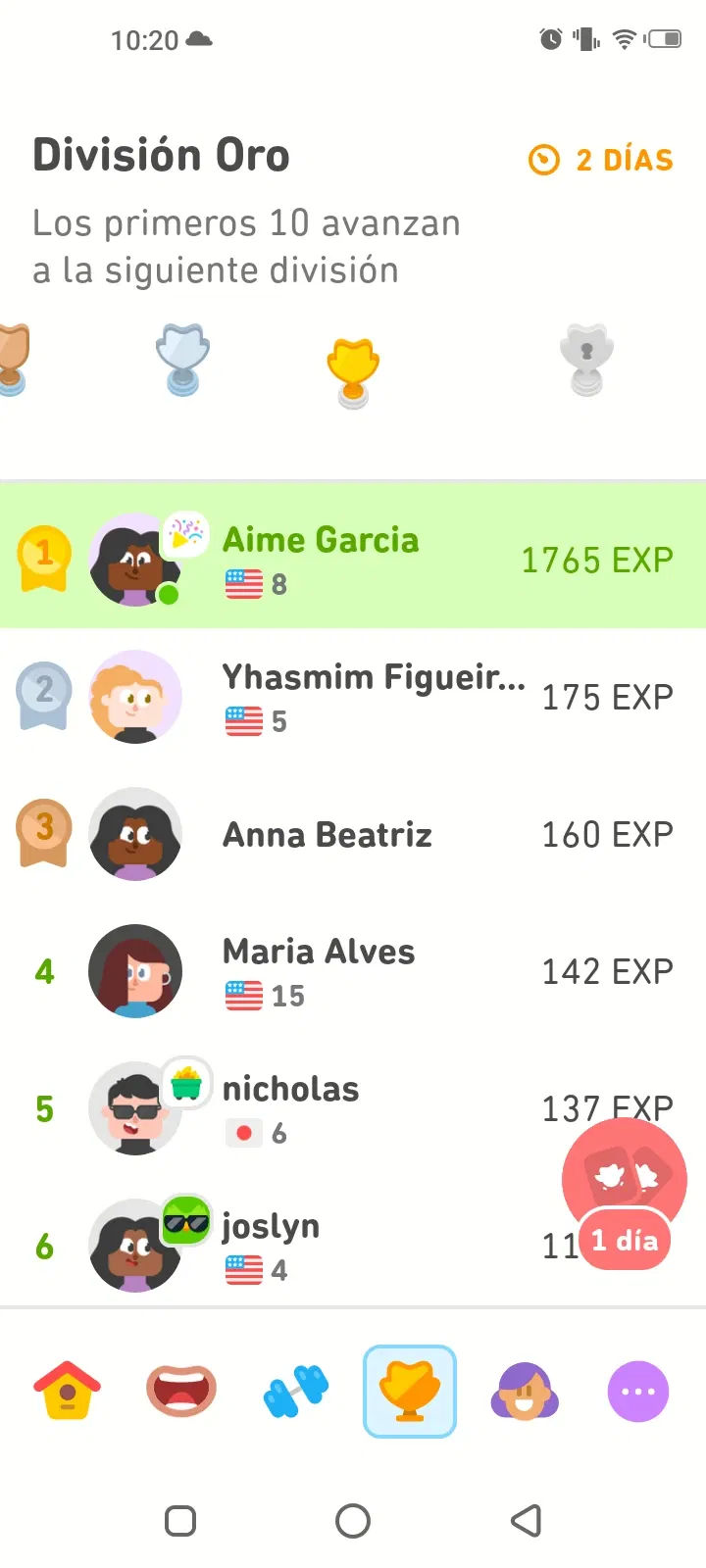This screenshot has height=1568, width=706.
Task: Switch to the home lessons tab
Action: coord(67,1391)
